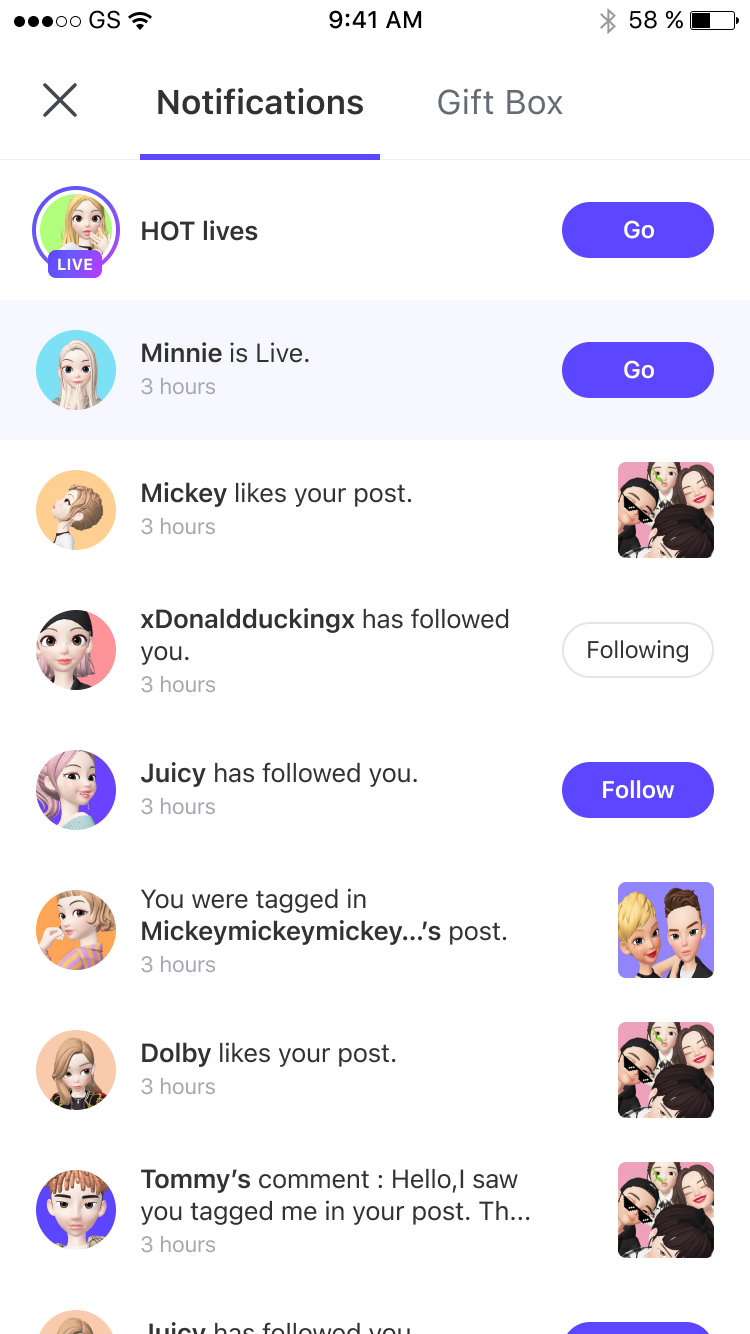Switch to the Gift Box tab
The height and width of the screenshot is (1334, 750).
[x=500, y=102]
